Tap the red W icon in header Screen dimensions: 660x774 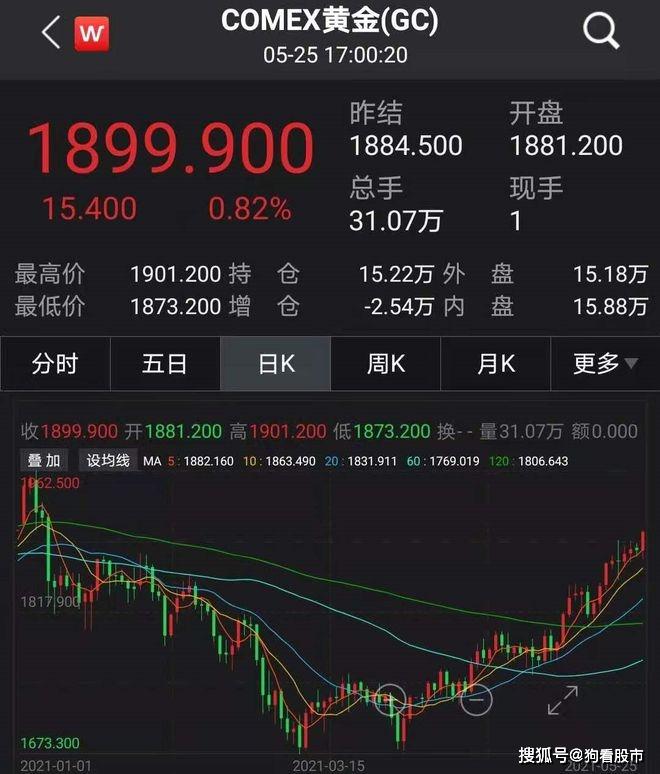tap(92, 34)
